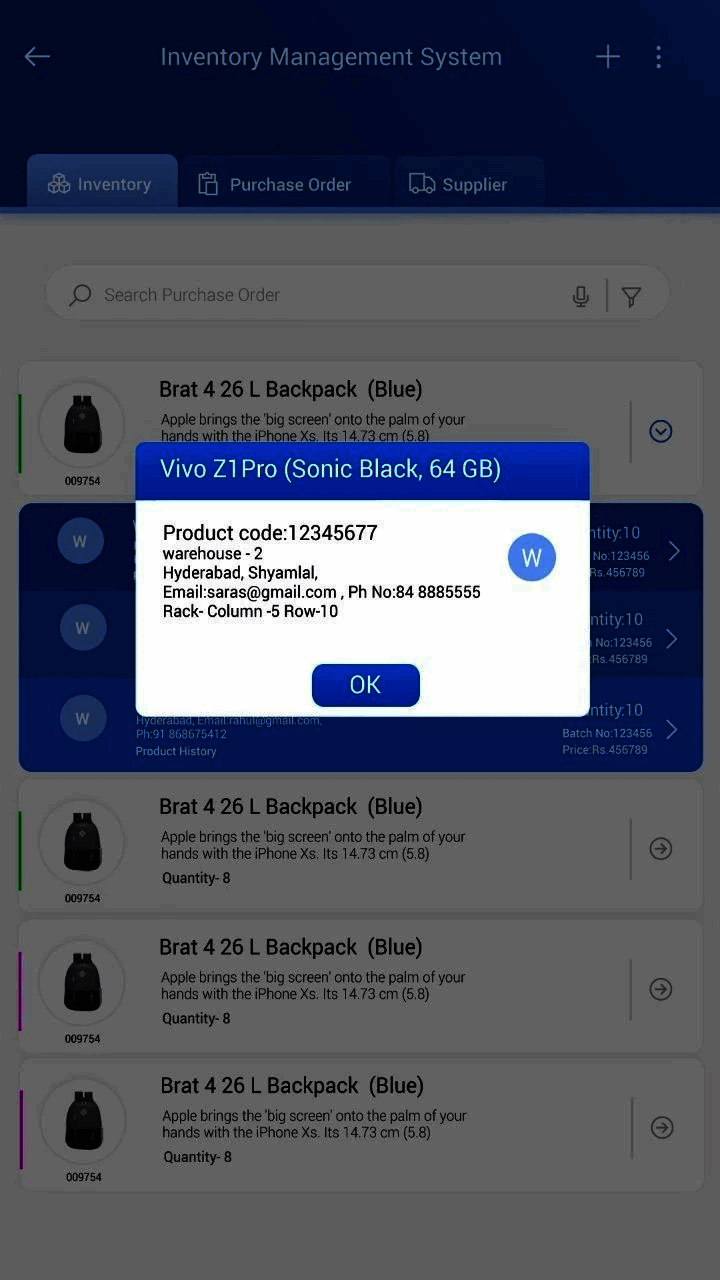
Task: Switch to the Supplier tab
Action: [x=458, y=185]
